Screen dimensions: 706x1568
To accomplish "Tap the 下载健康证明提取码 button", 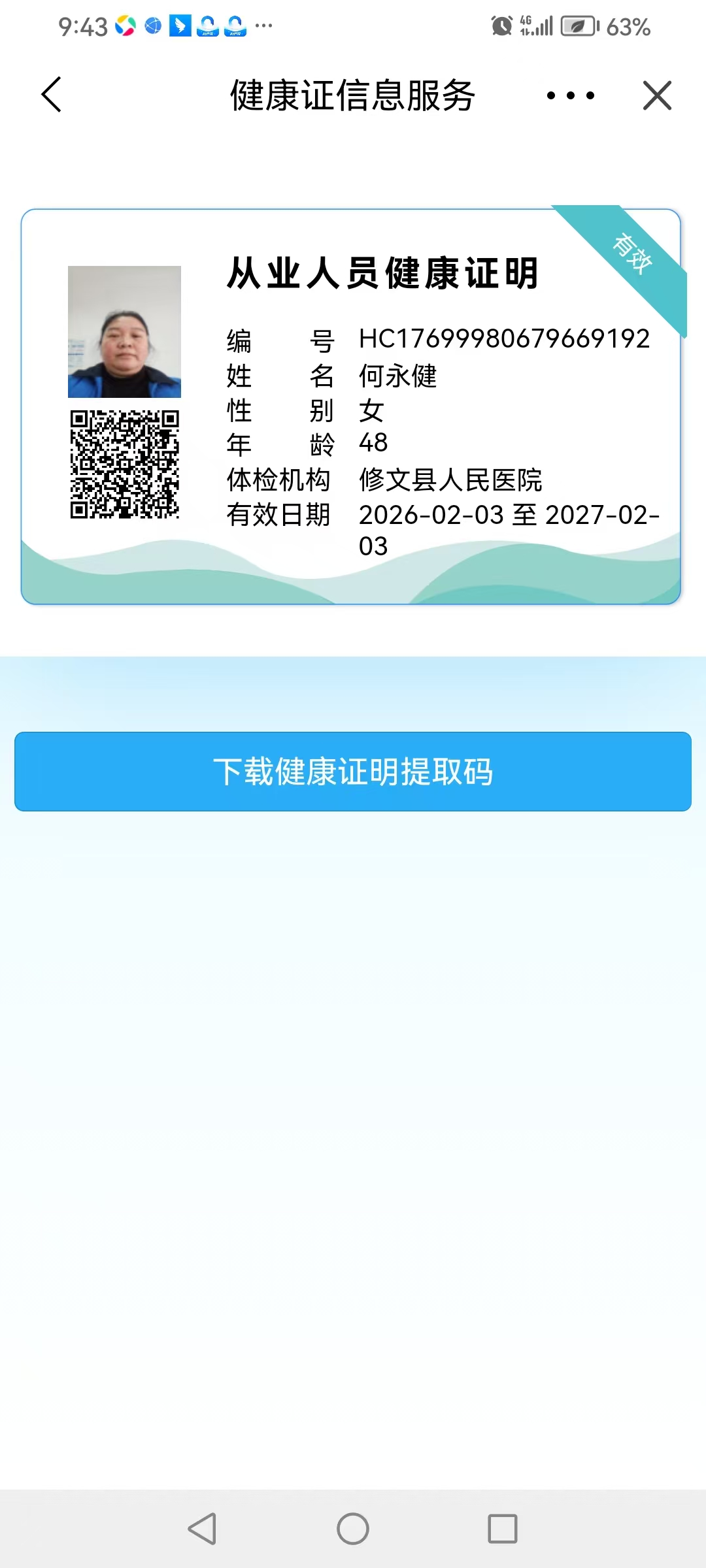I will pyautogui.click(x=353, y=772).
